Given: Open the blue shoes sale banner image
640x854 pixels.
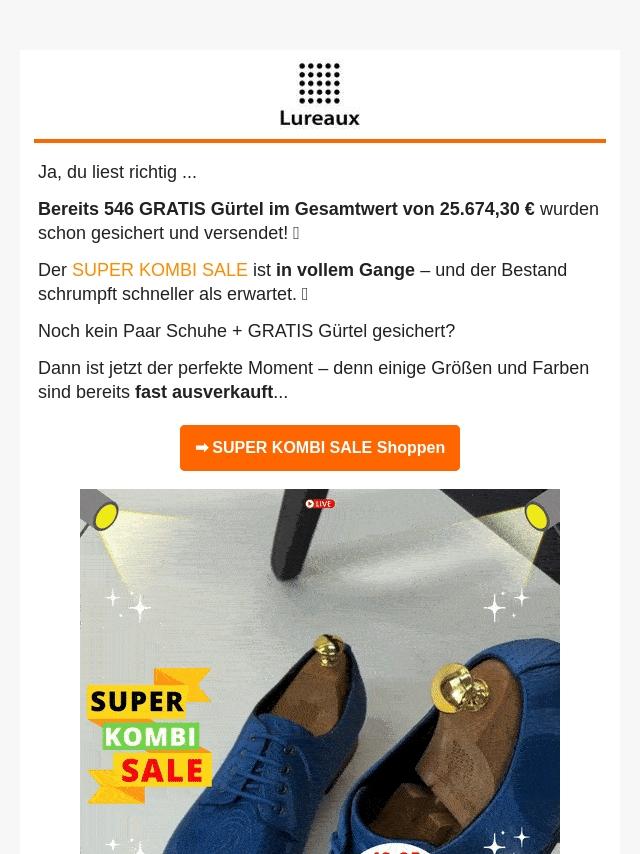Looking at the screenshot, I should 320,670.
